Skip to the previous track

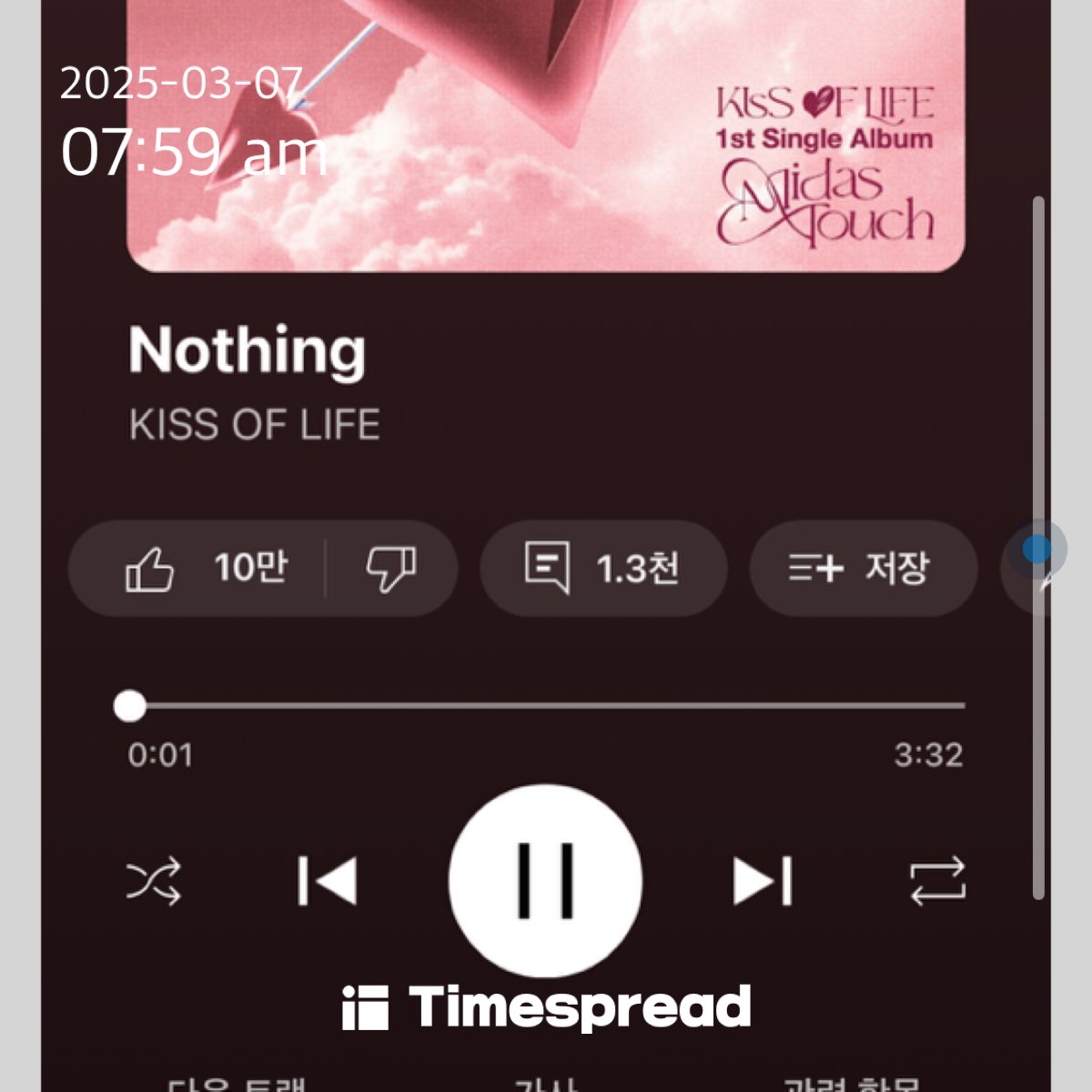[328, 881]
